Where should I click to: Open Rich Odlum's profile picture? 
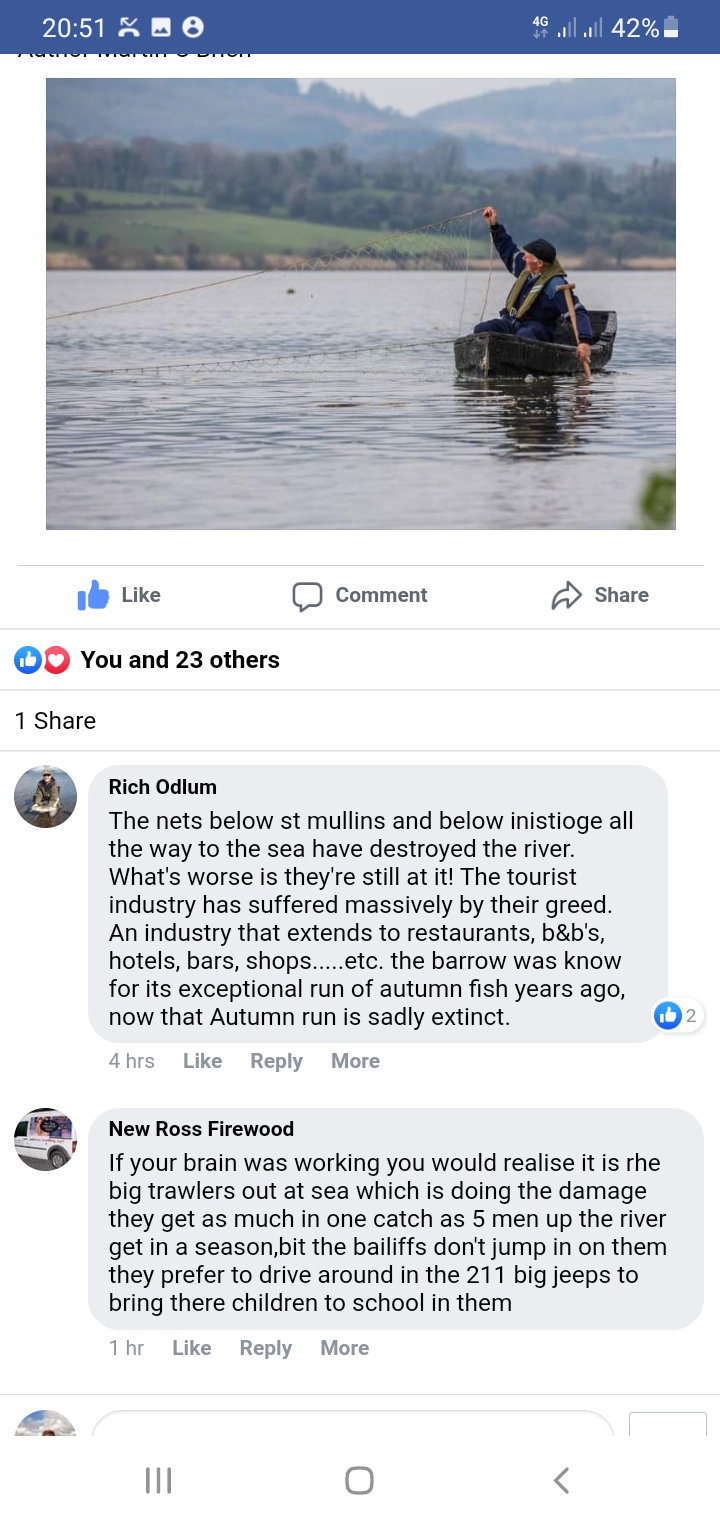tap(45, 796)
